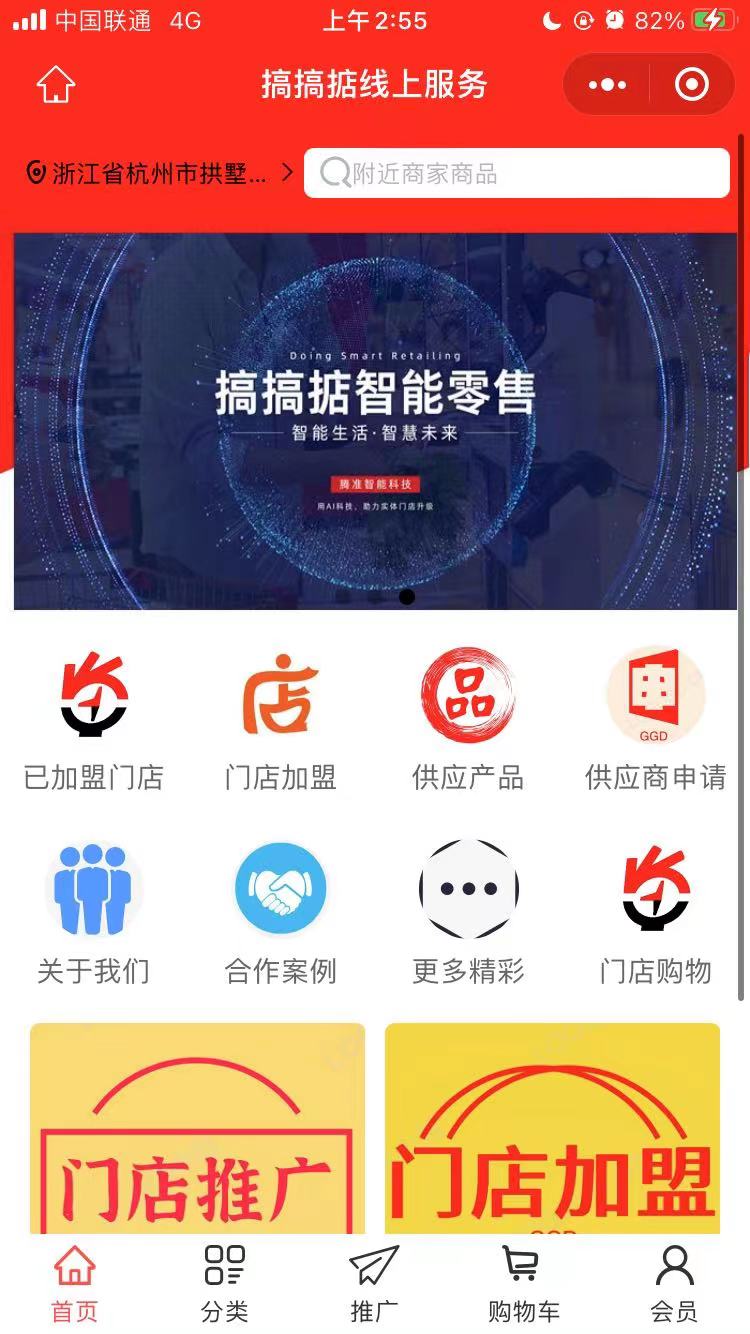
Task: Tap the 附近商家商品 search box
Action: (516, 174)
